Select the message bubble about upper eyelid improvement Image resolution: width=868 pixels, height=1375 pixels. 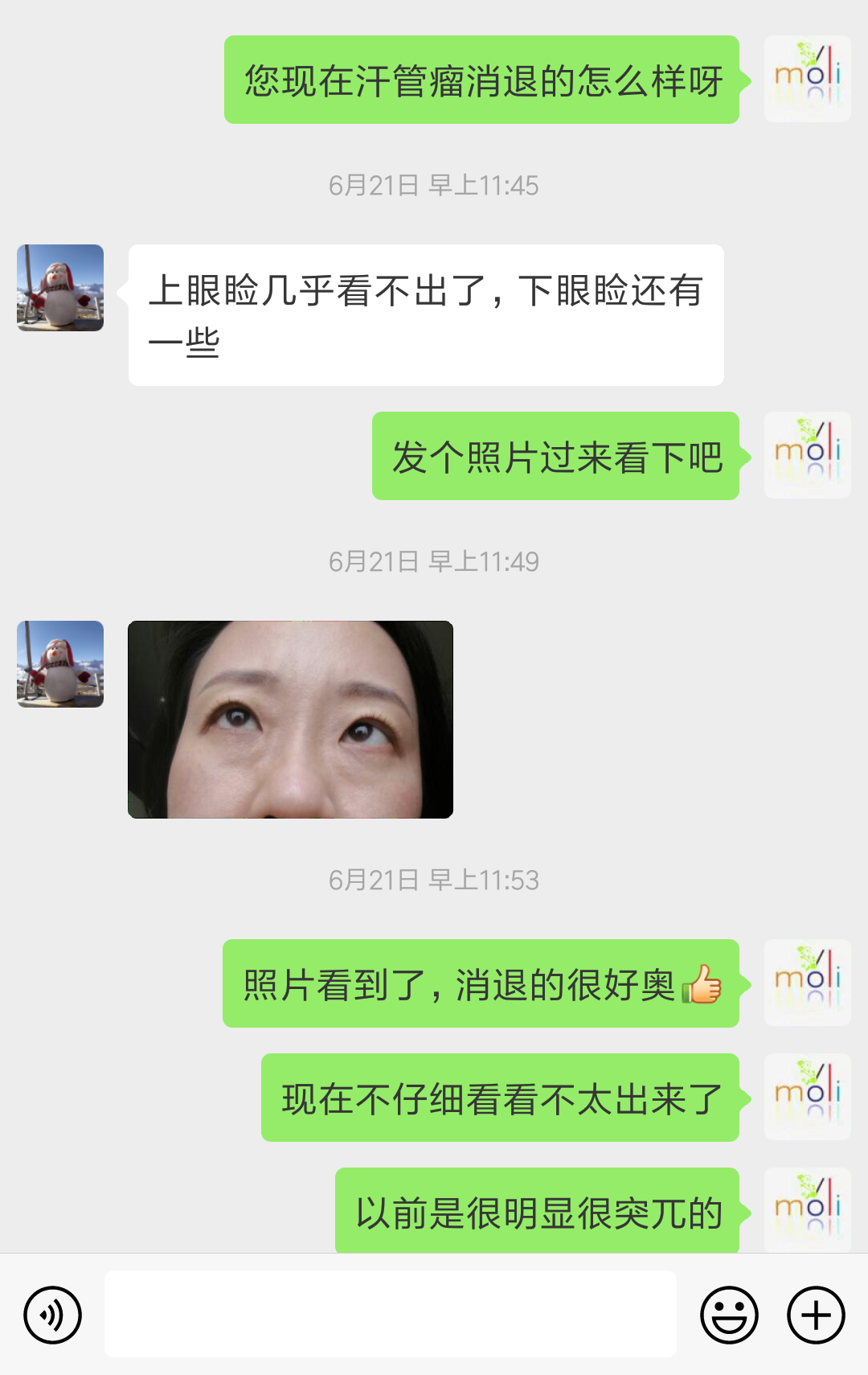tap(424, 314)
